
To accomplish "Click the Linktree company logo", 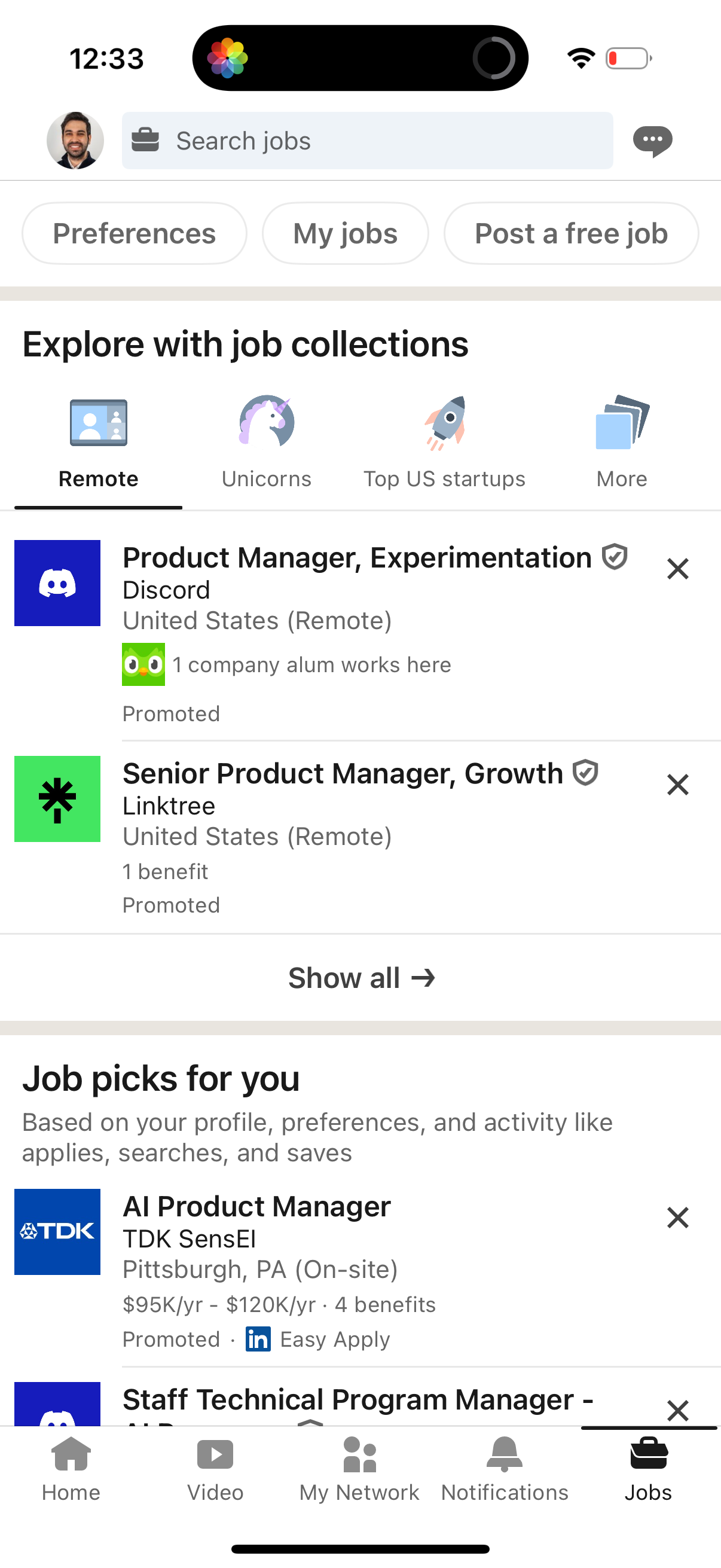I will click(57, 798).
